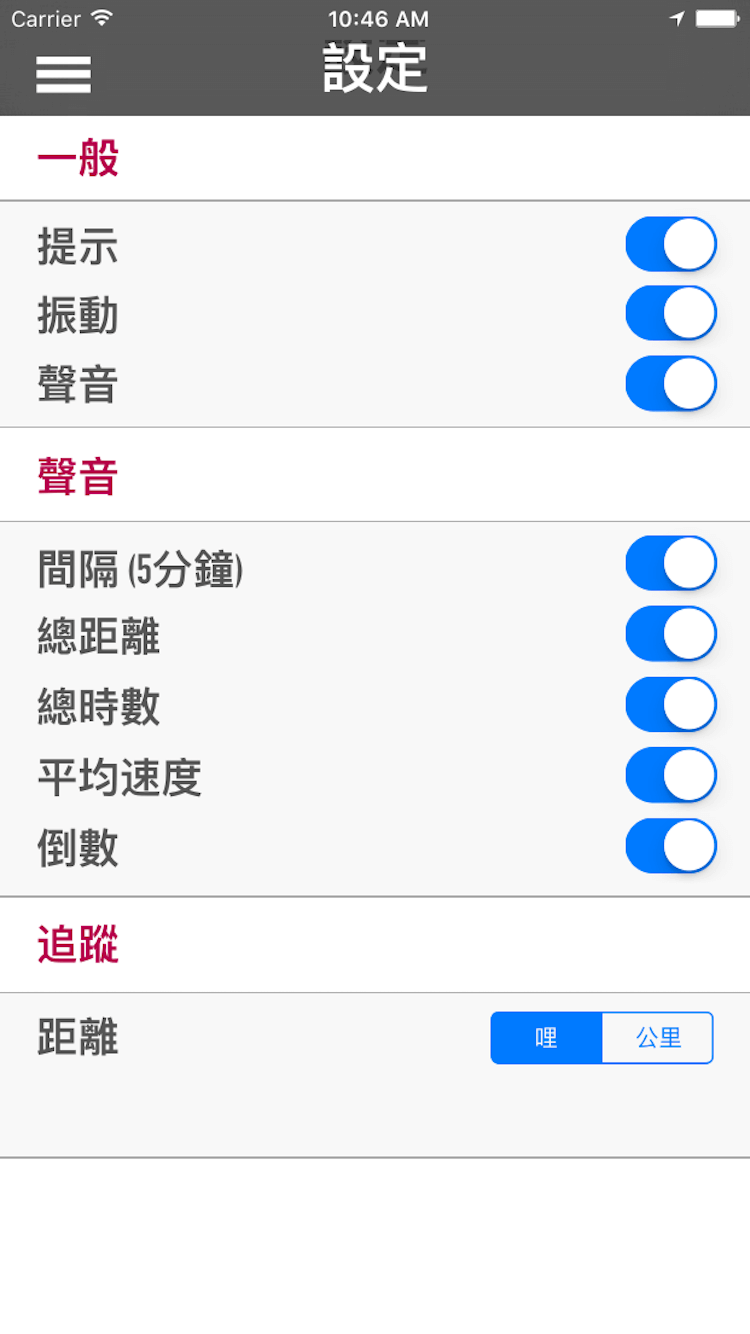Select 哩 as the distance unit
This screenshot has height=1334, width=750.
(546, 1038)
